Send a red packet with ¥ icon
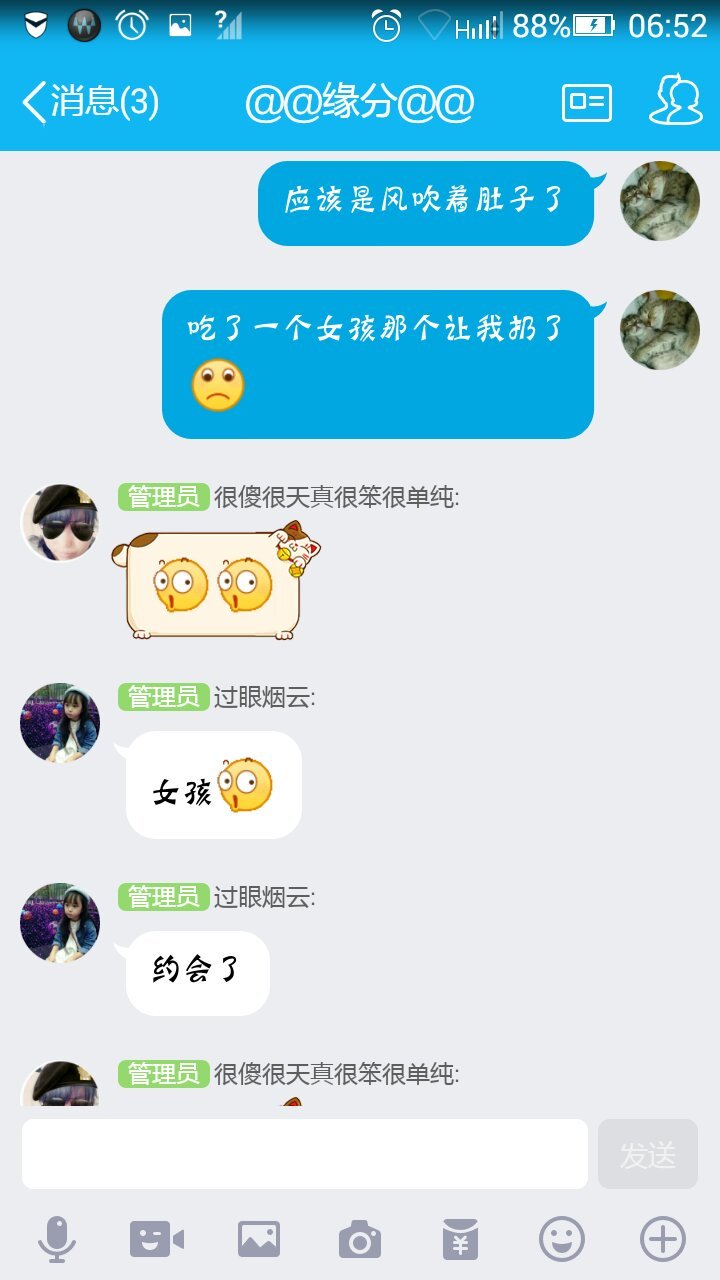This screenshot has height=1280, width=720. (460, 1241)
